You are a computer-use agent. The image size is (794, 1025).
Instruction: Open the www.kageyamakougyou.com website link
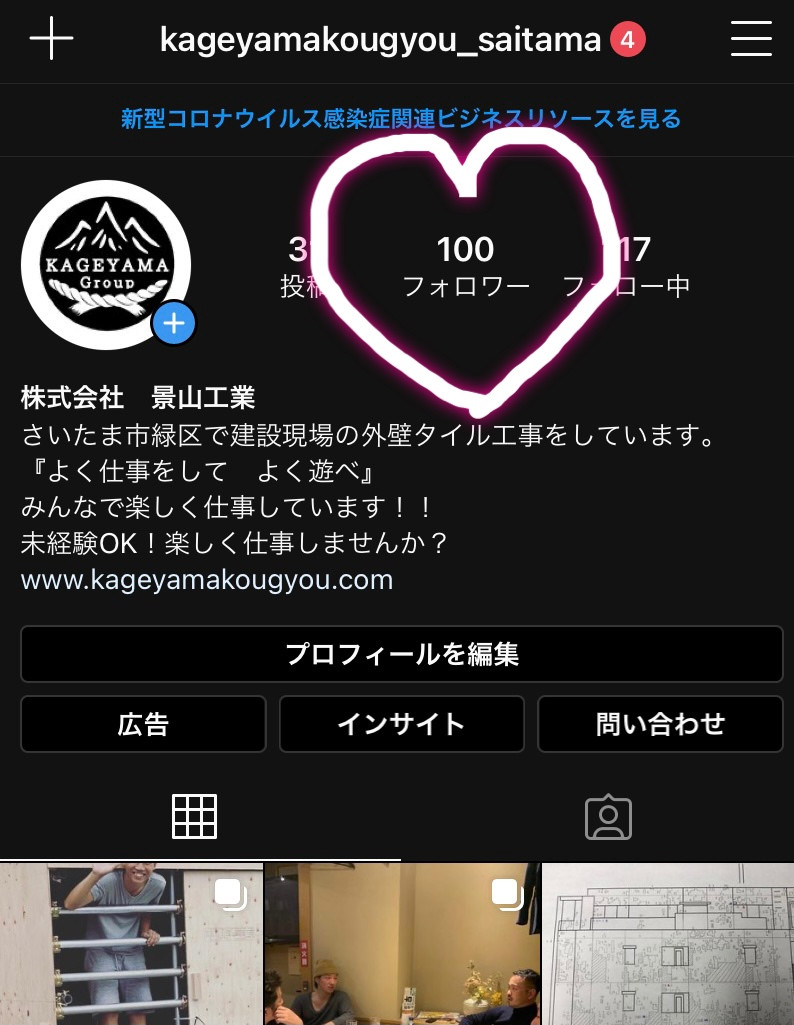pos(207,580)
